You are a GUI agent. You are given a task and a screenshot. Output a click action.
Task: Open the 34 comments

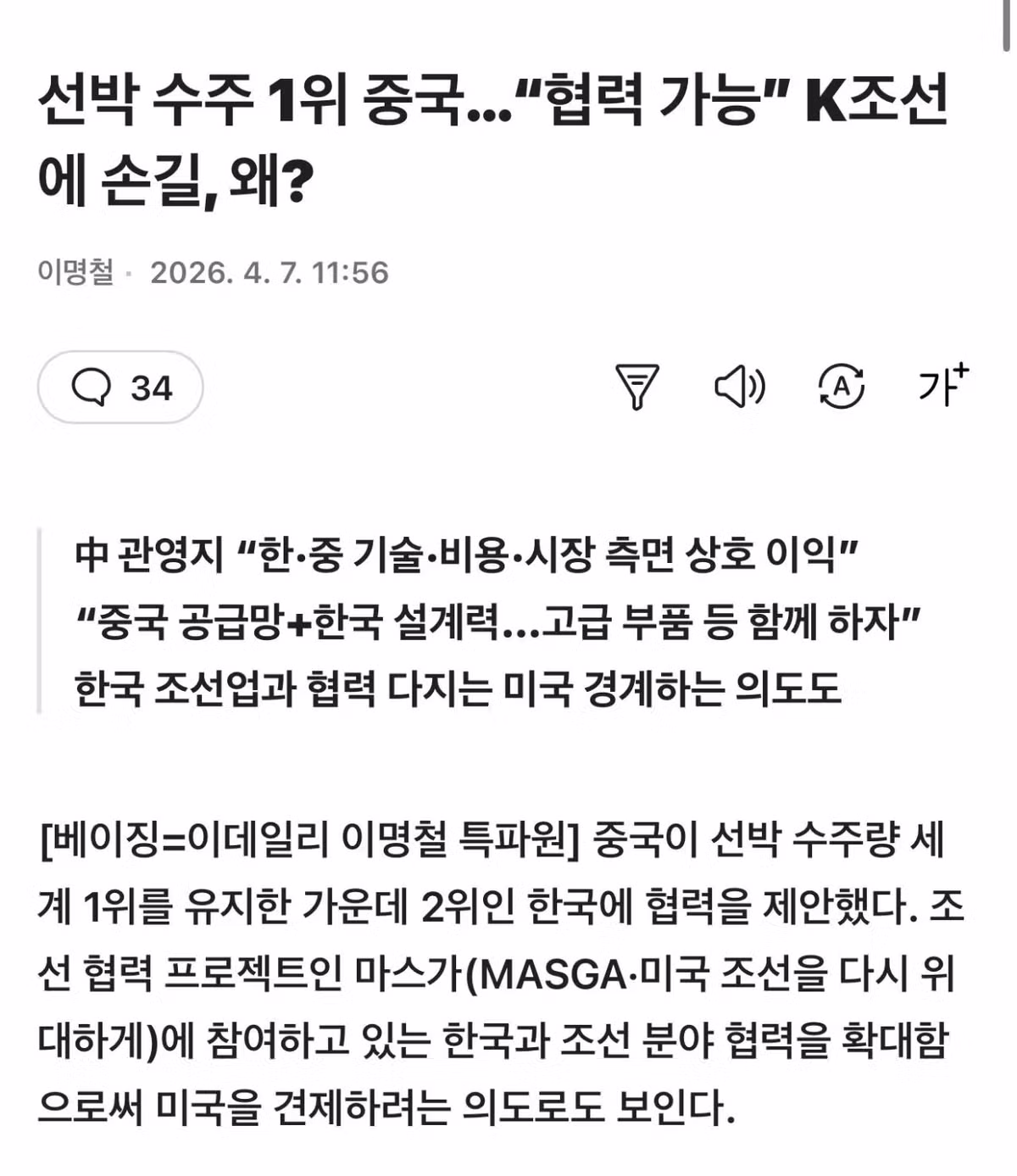point(120,387)
